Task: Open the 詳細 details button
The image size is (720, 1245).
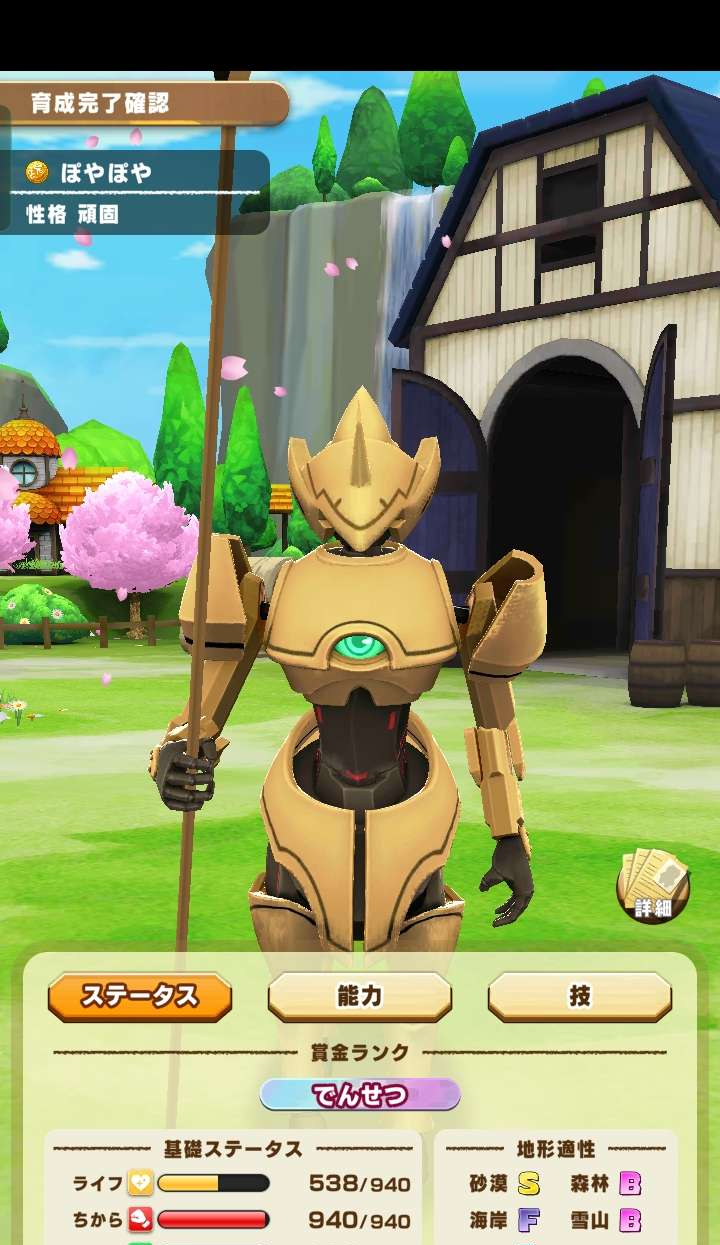Action: 653,886
